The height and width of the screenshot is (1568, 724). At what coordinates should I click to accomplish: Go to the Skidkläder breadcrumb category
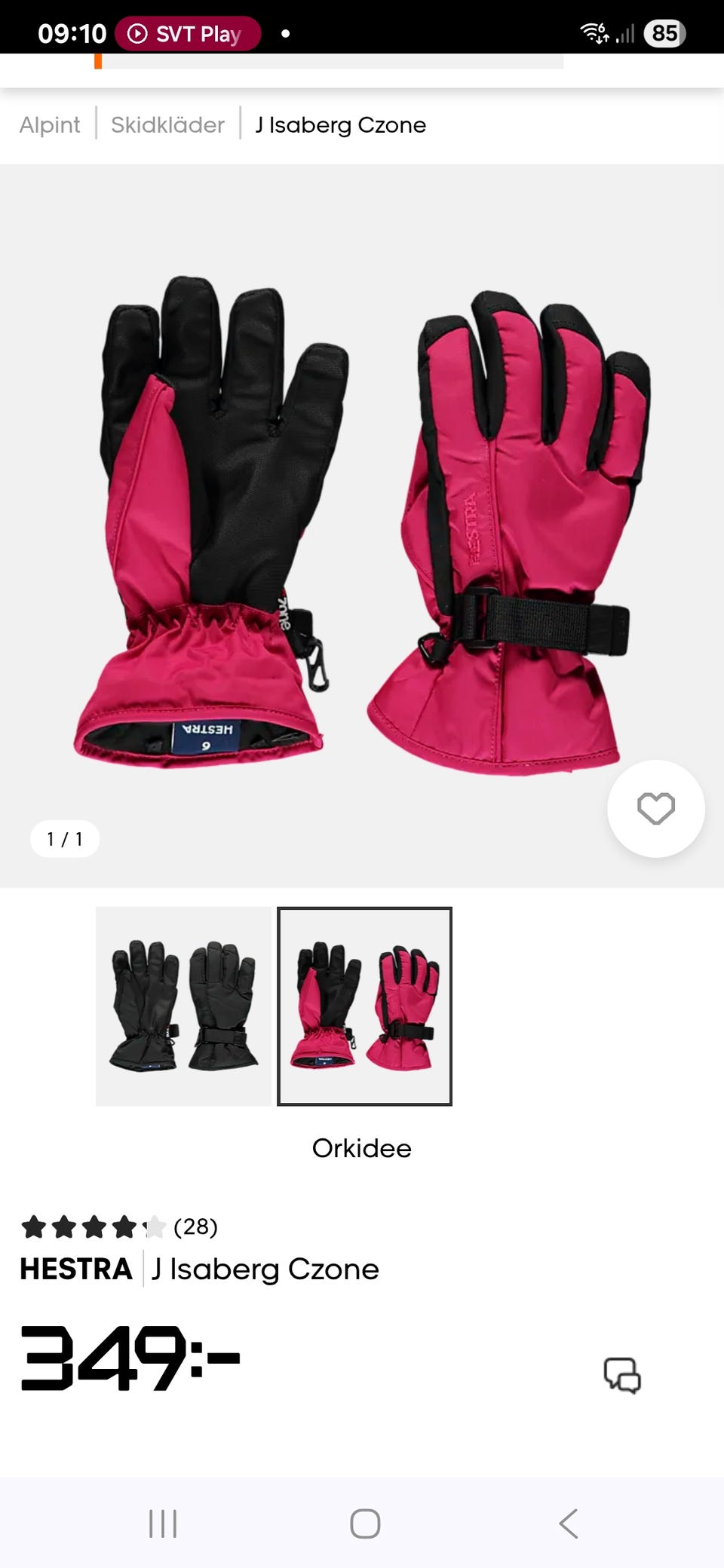click(167, 124)
